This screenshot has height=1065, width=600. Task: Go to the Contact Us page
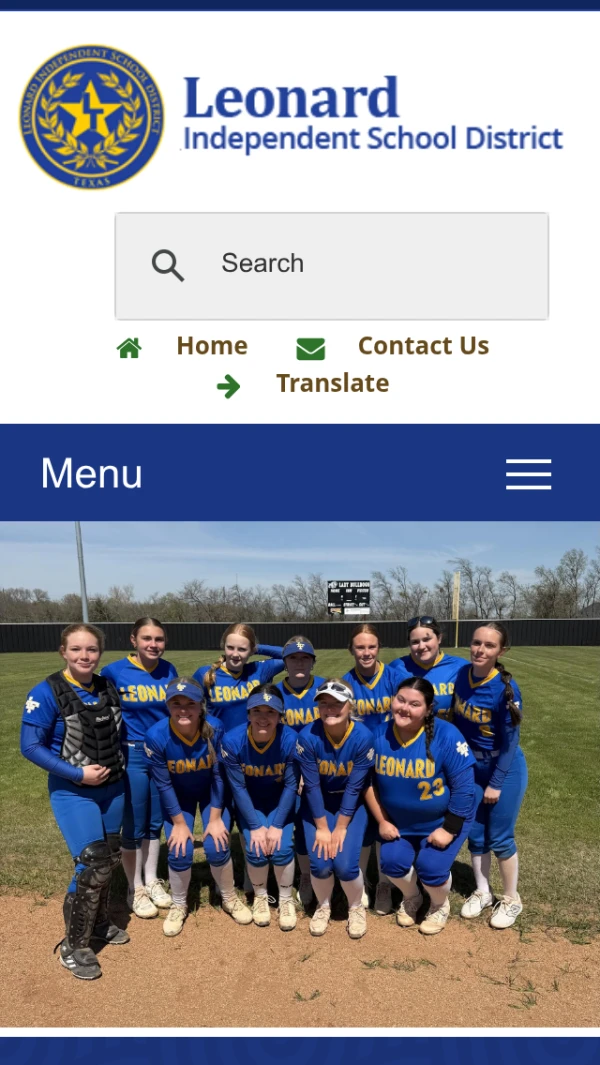coord(422,346)
